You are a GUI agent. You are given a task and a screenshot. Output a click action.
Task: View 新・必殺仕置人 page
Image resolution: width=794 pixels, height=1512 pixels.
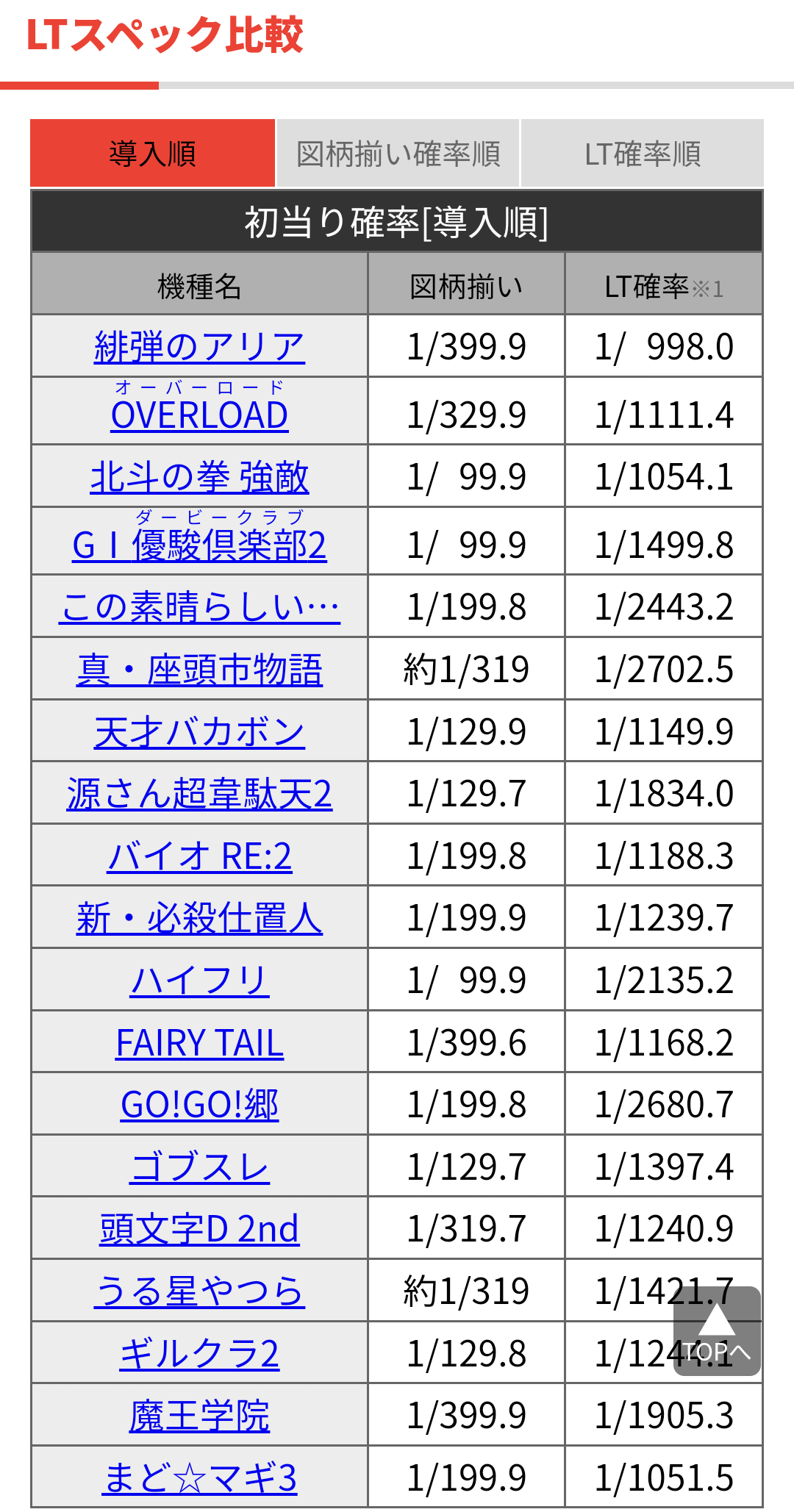point(199,918)
